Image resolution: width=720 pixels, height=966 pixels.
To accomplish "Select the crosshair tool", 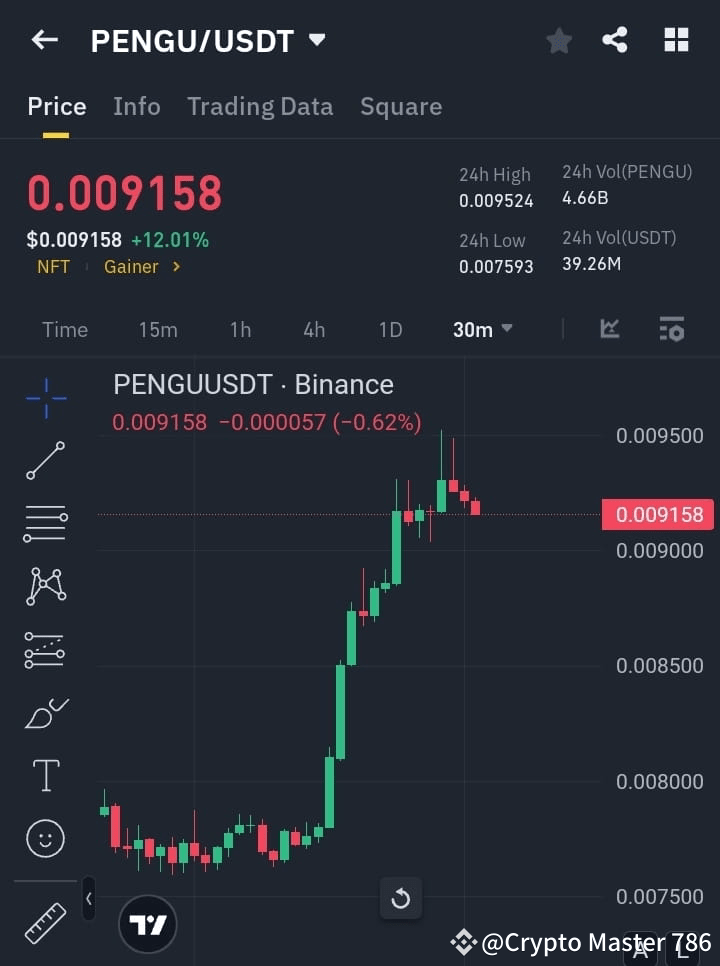I will (x=44, y=398).
